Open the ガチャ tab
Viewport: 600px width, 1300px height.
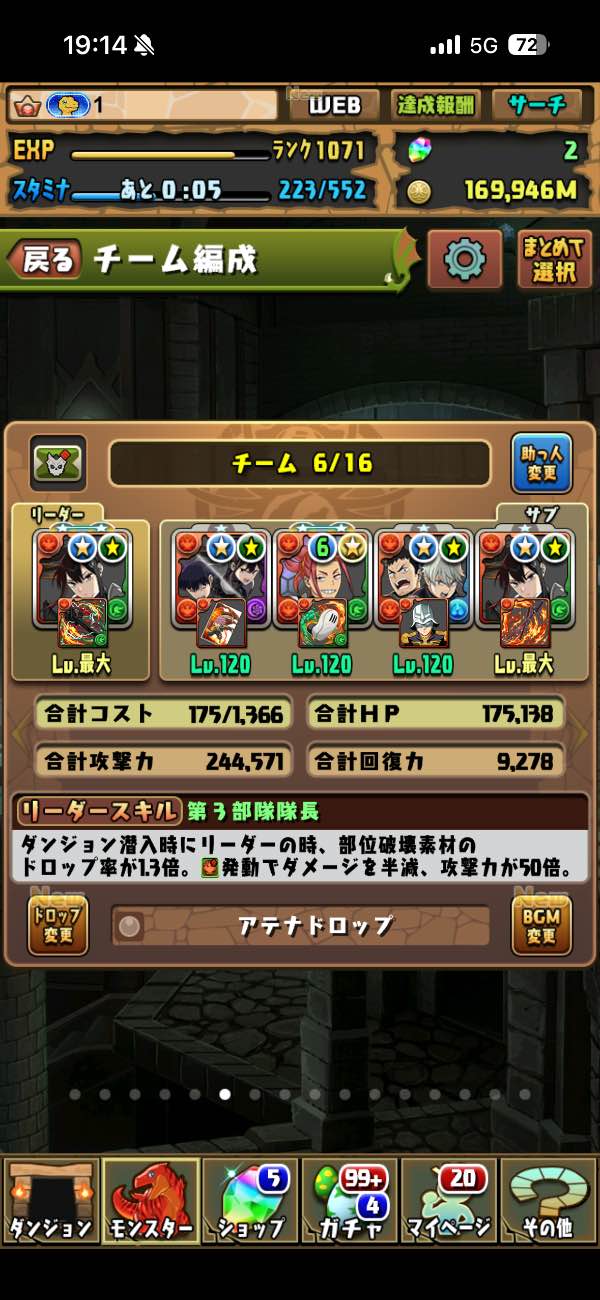click(x=350, y=1200)
